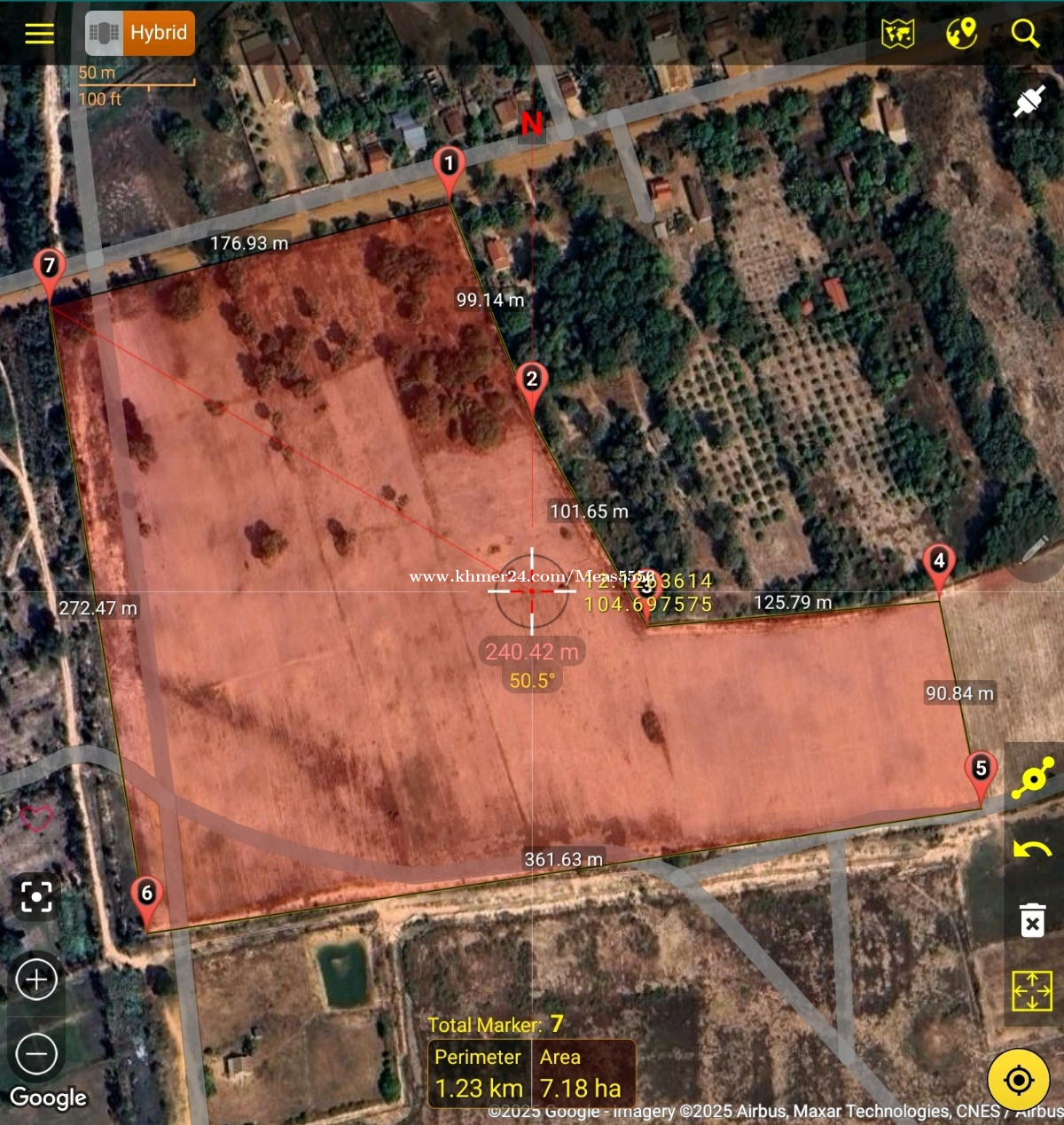The height and width of the screenshot is (1125, 1064).
Task: Delete the measurement with trash icon
Action: 1032,920
